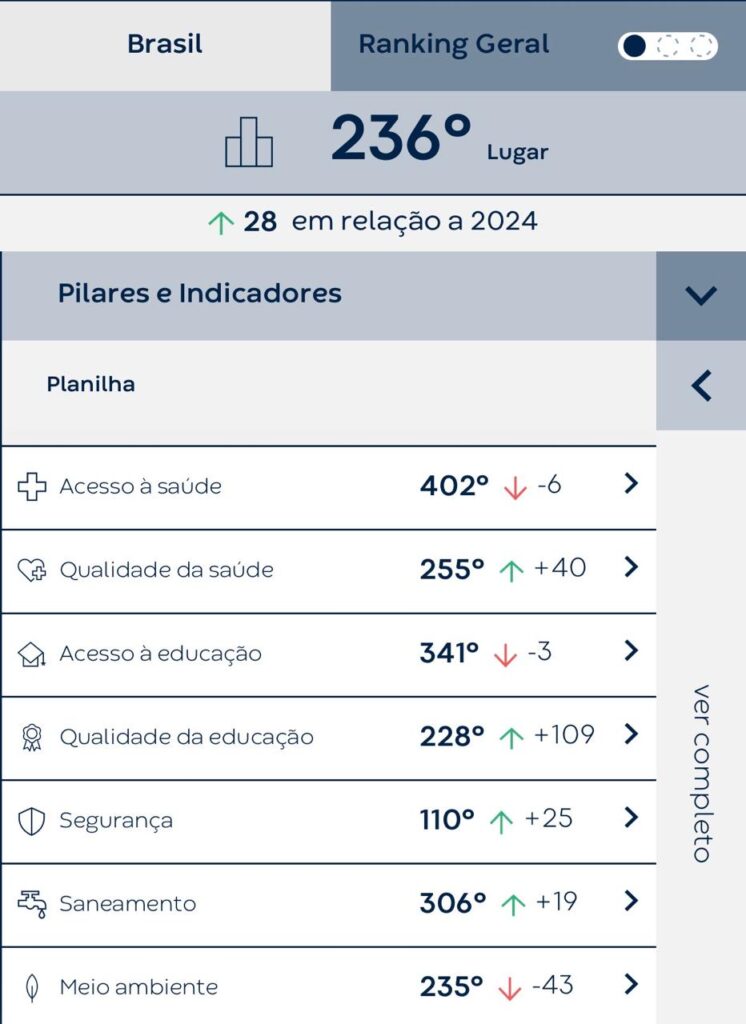Tap the ver completo link

pos(701,773)
